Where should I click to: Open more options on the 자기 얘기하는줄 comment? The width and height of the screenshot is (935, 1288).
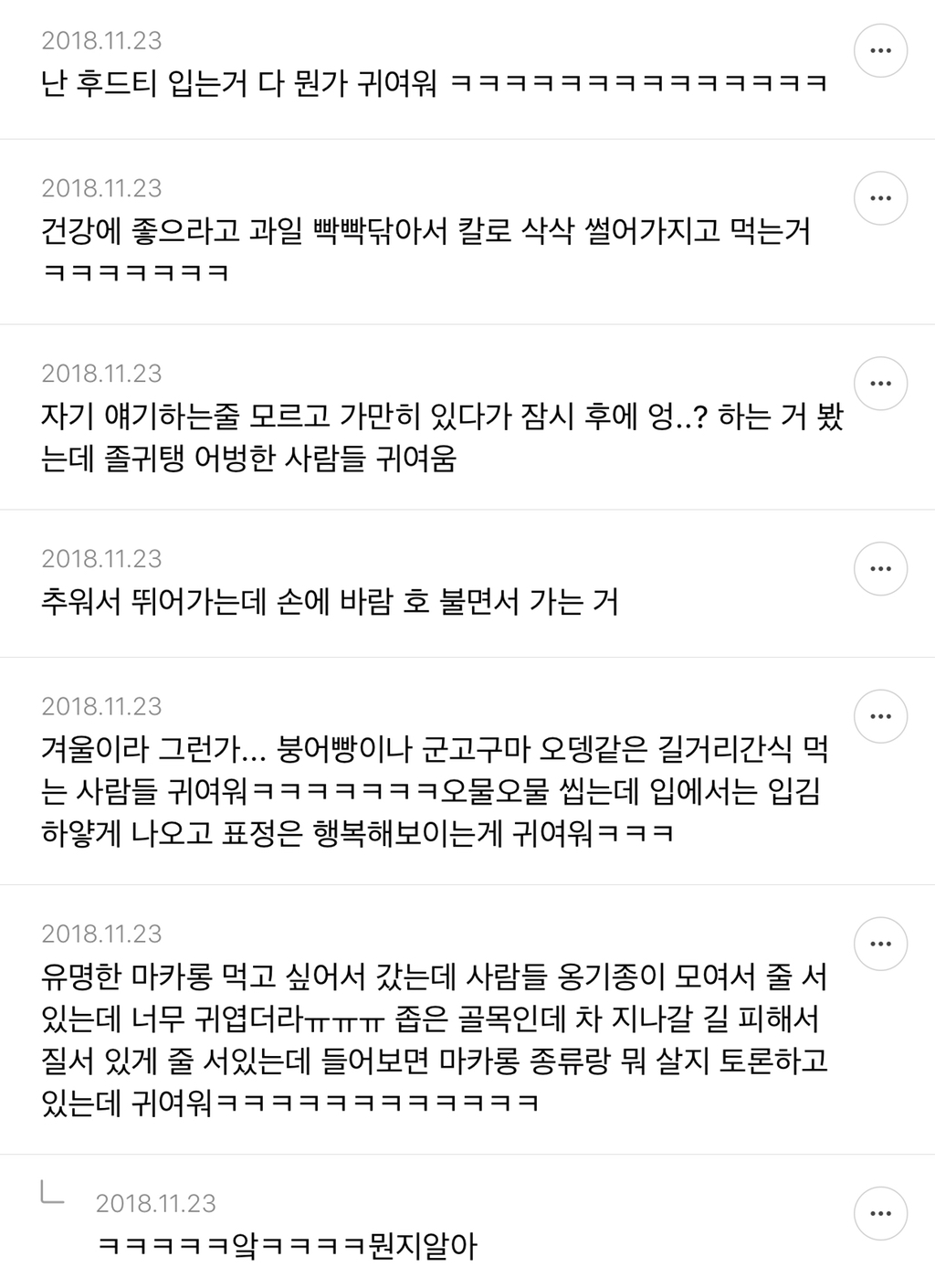[x=880, y=384]
